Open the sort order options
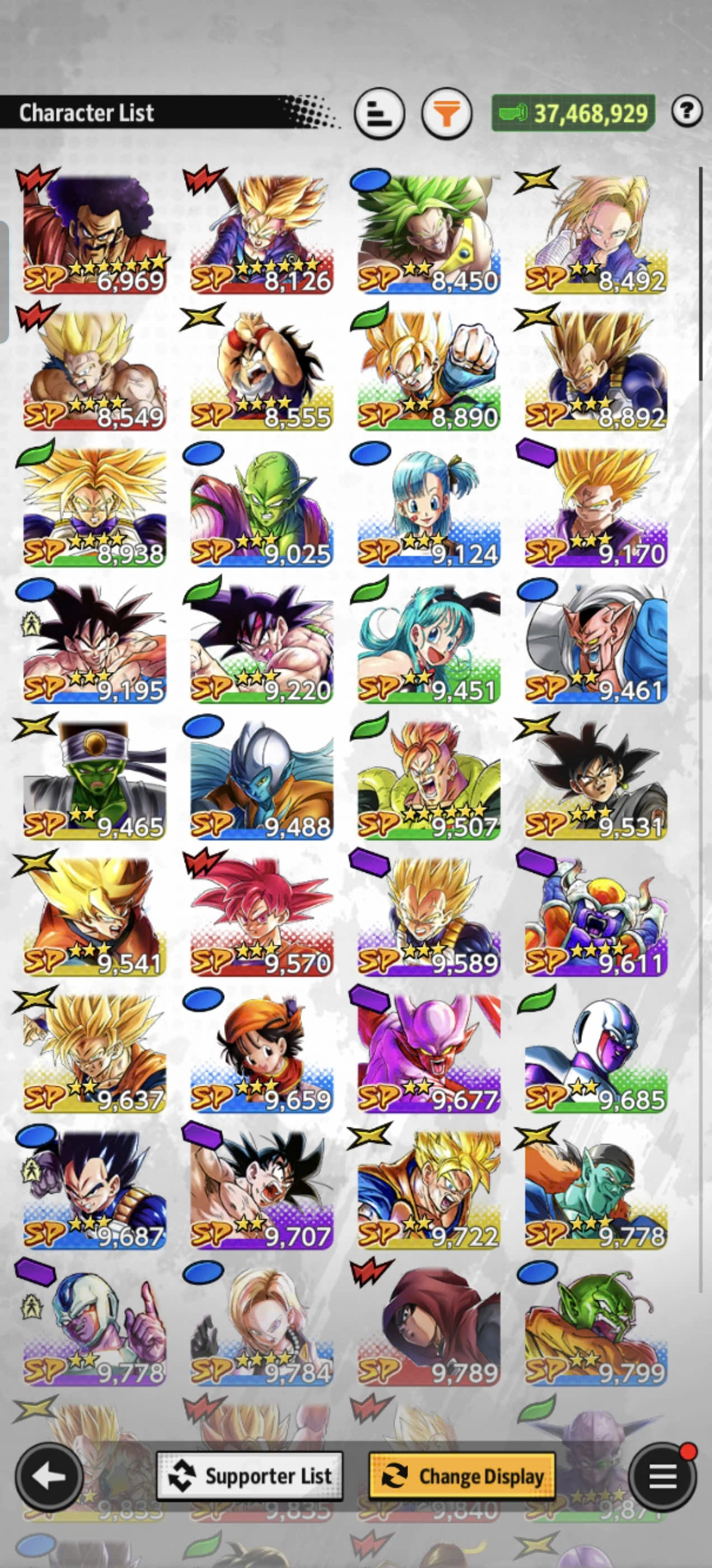 tap(379, 113)
